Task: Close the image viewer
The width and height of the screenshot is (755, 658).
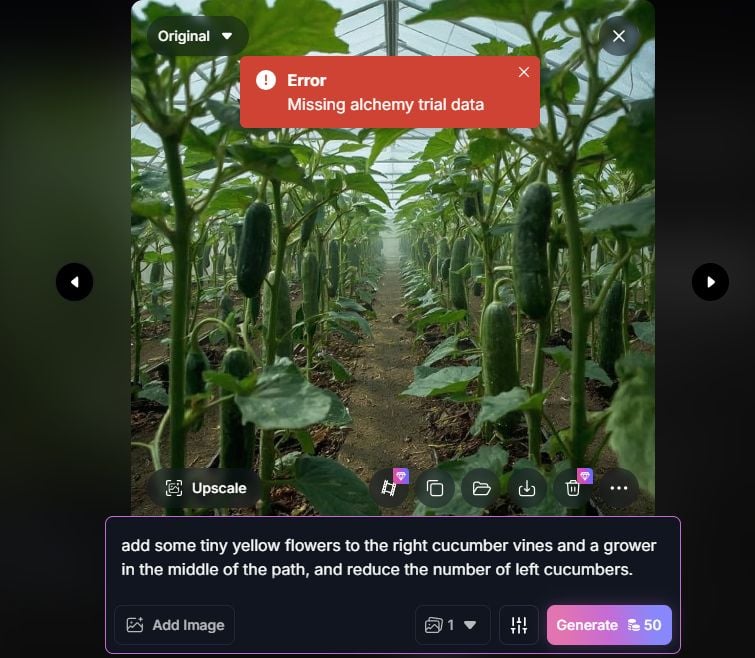Action: pos(619,36)
